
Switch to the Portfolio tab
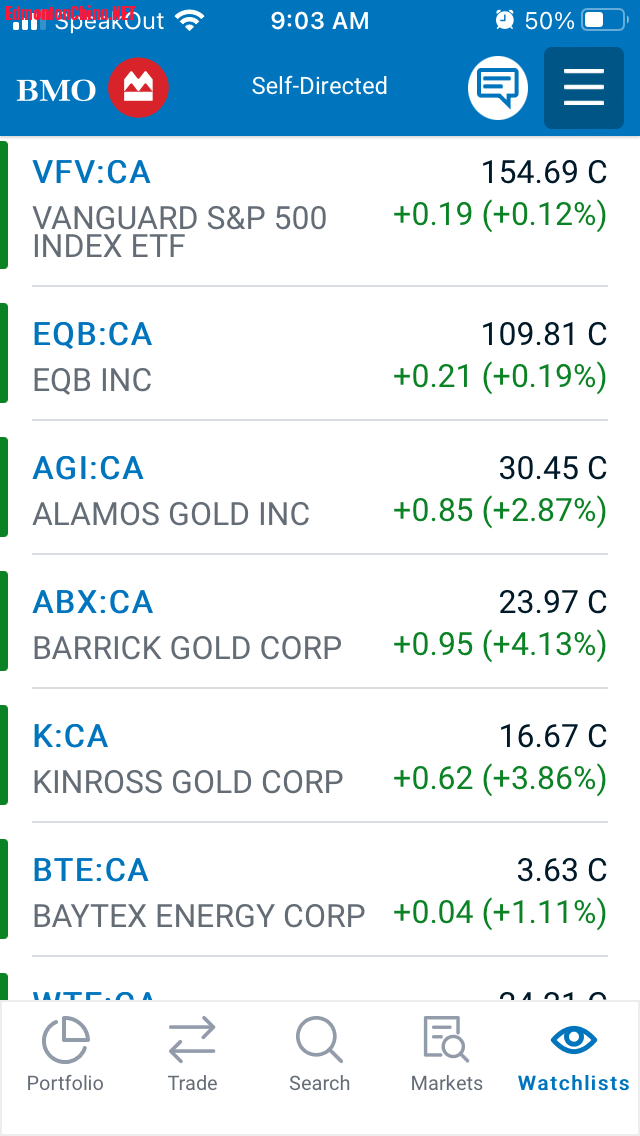[x=65, y=1055]
